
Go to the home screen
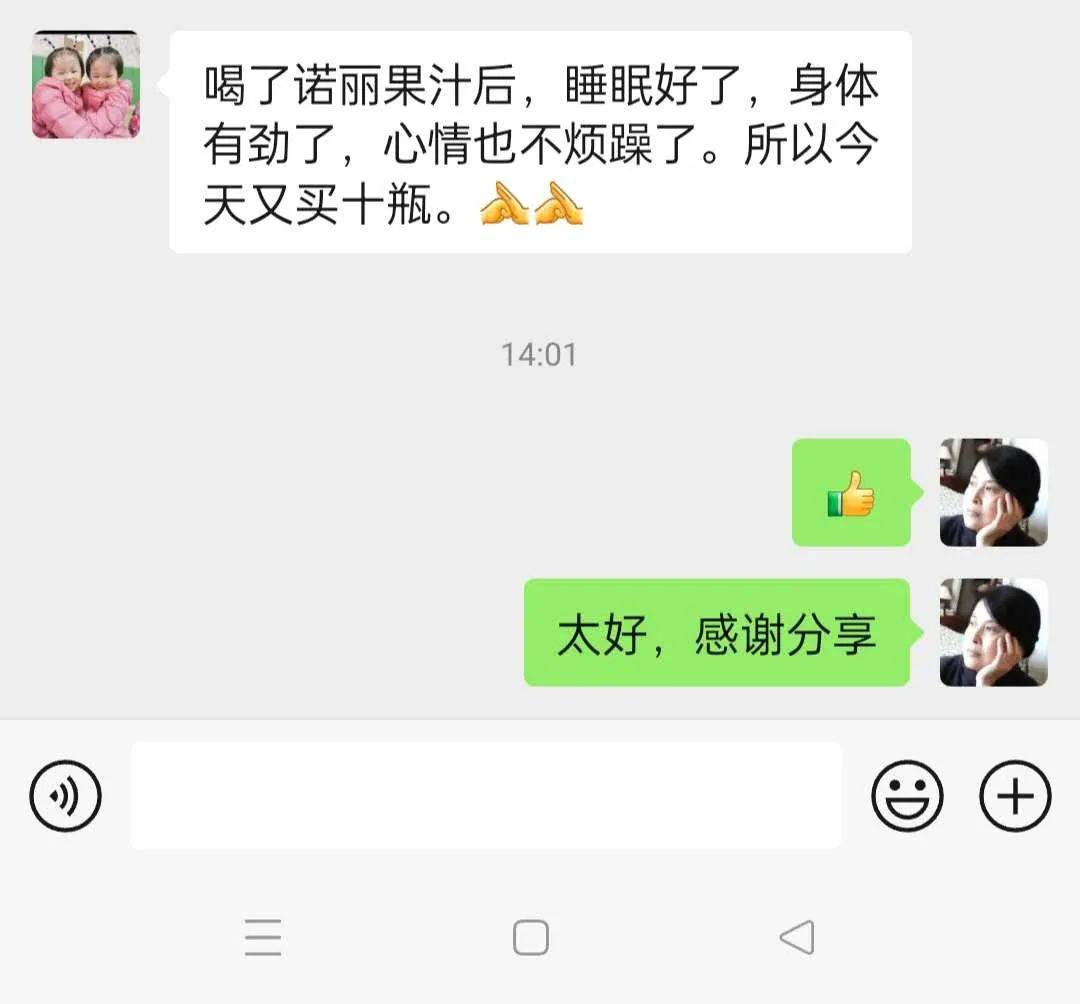(530, 938)
